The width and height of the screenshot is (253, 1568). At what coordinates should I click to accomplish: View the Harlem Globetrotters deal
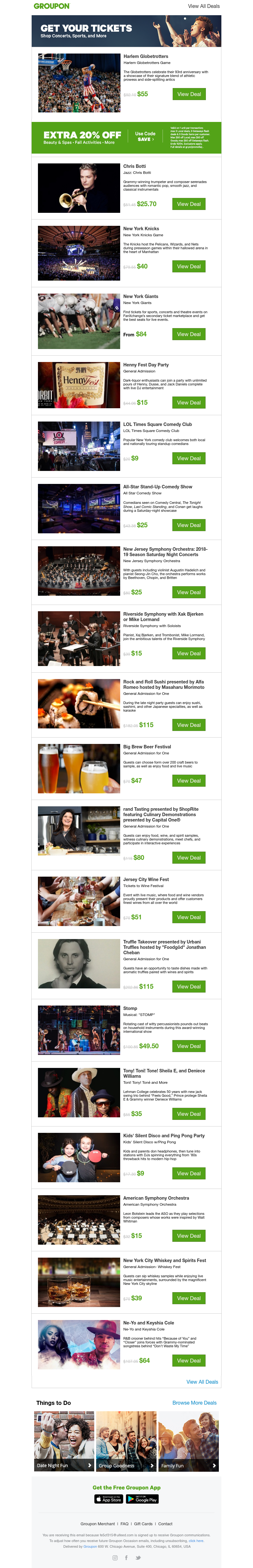[x=188, y=94]
